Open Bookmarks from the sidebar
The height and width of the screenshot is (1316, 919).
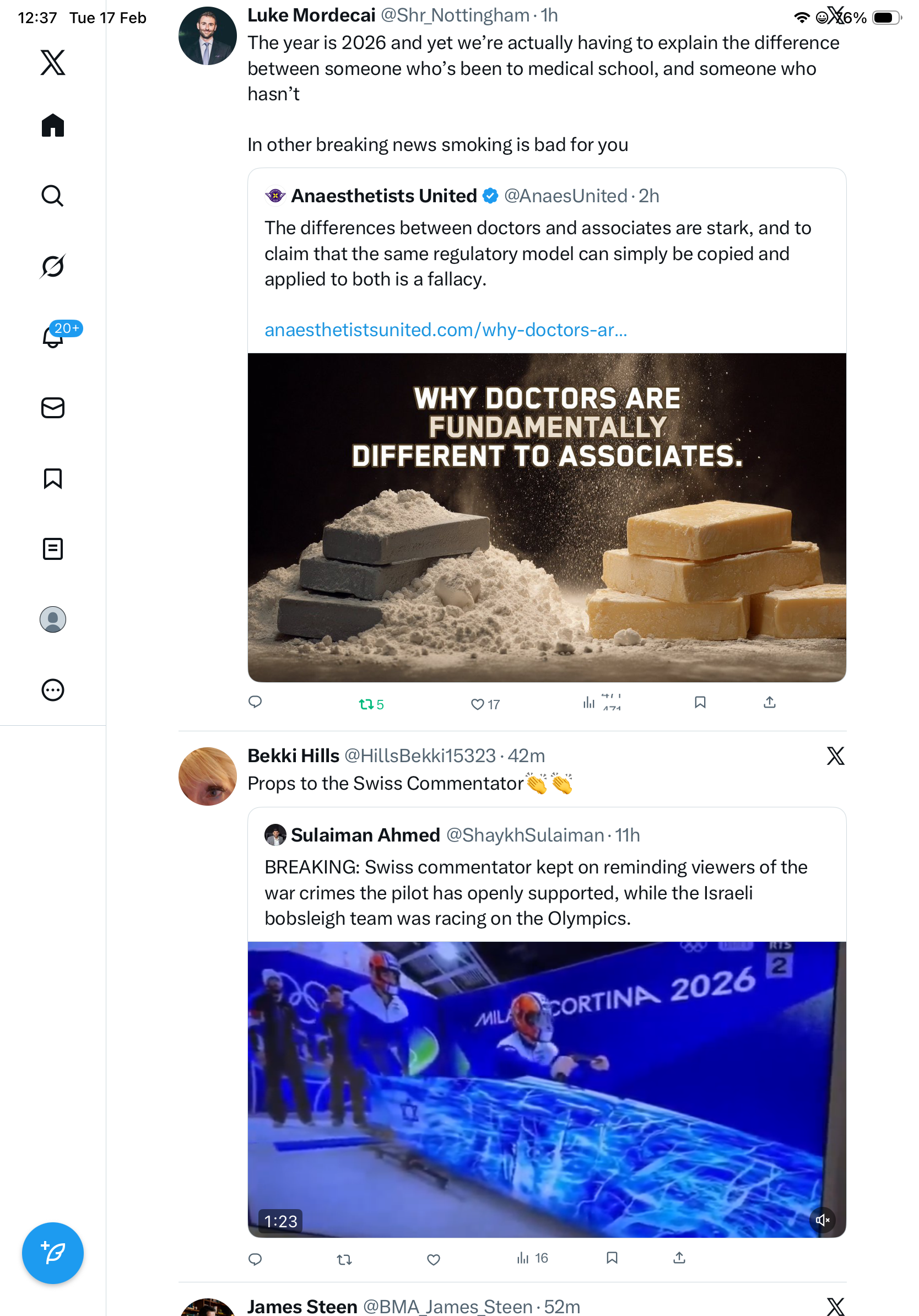tap(53, 478)
